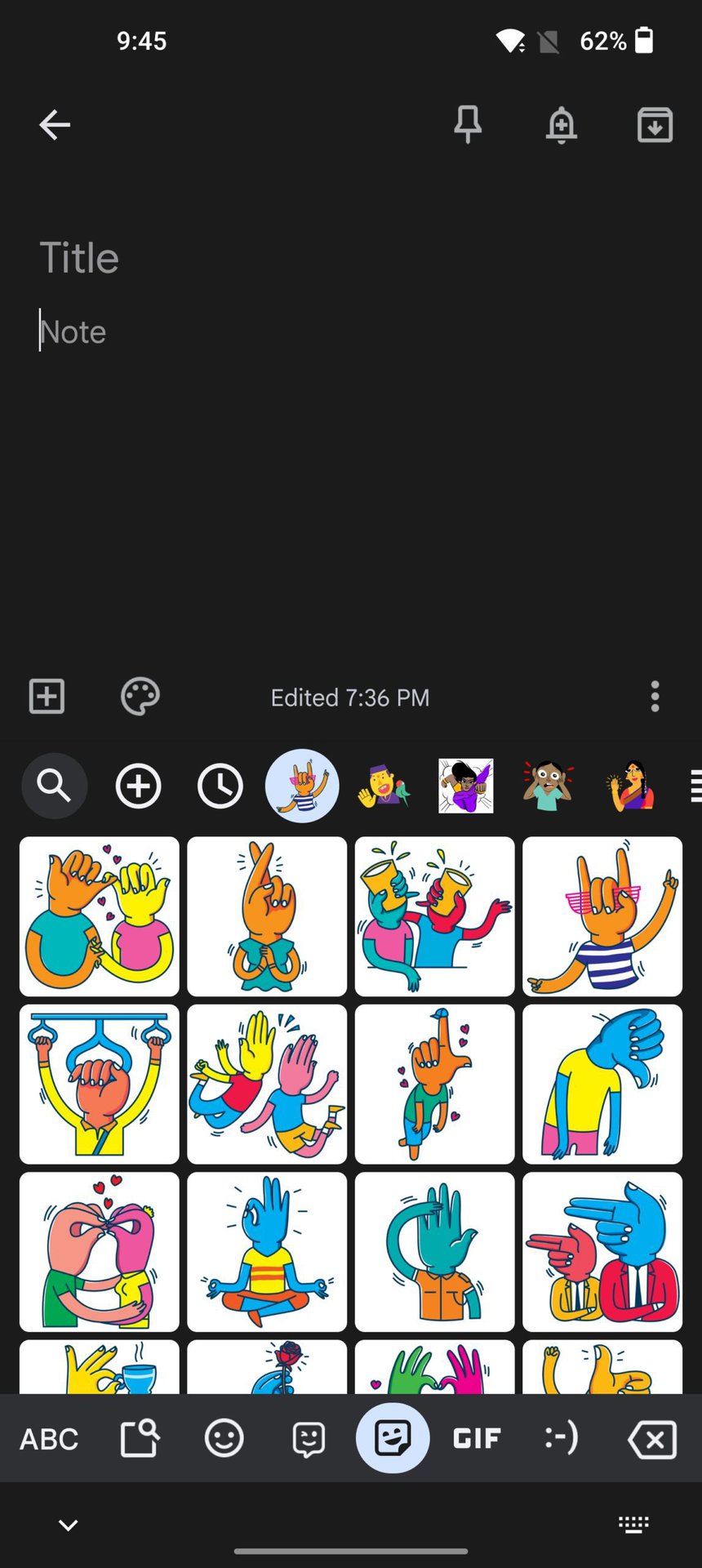Open the emoticons :-) tab
Viewport: 702px width, 1568px height.
562,1438
